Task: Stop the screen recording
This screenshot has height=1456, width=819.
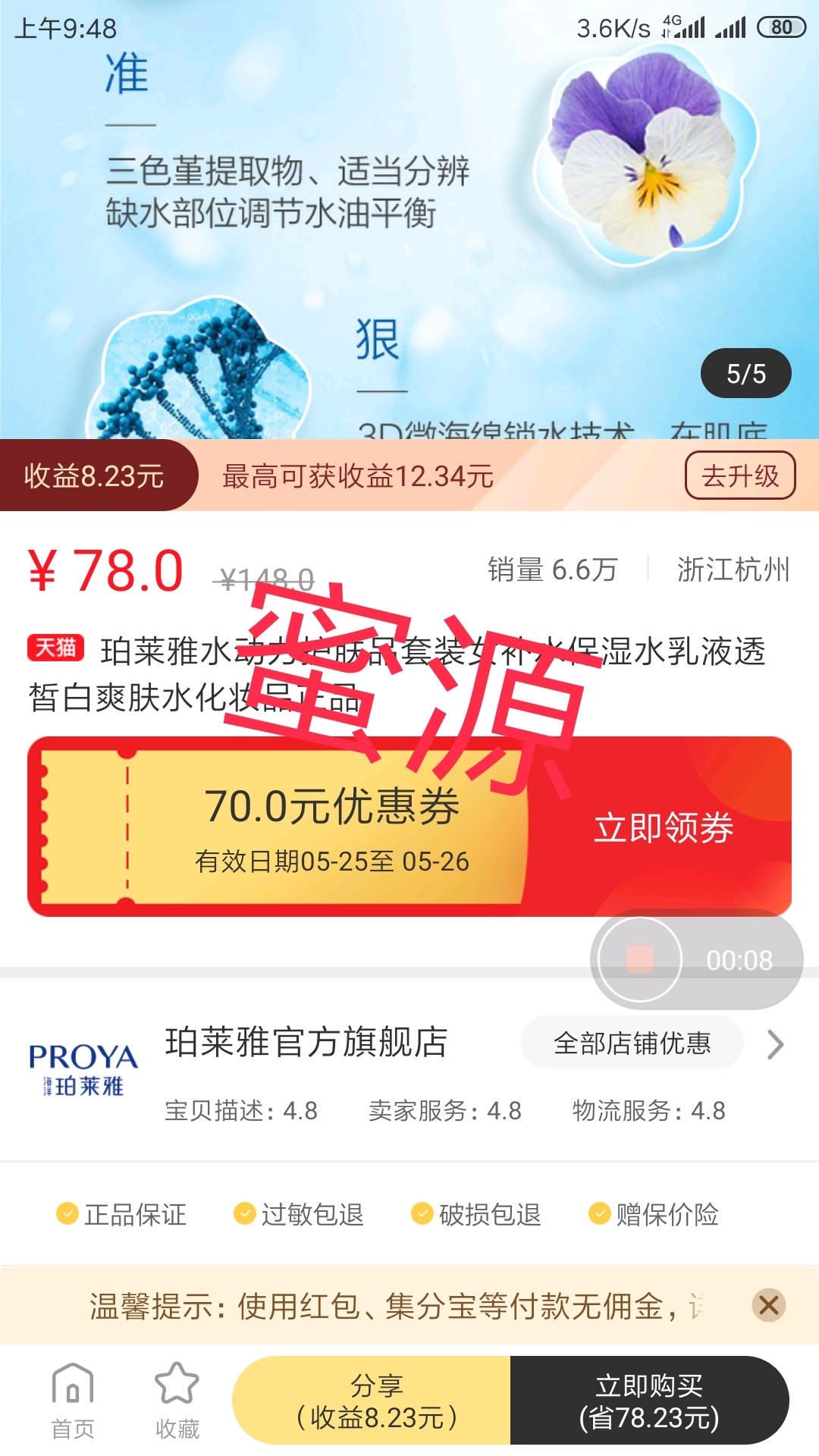Action: click(639, 959)
